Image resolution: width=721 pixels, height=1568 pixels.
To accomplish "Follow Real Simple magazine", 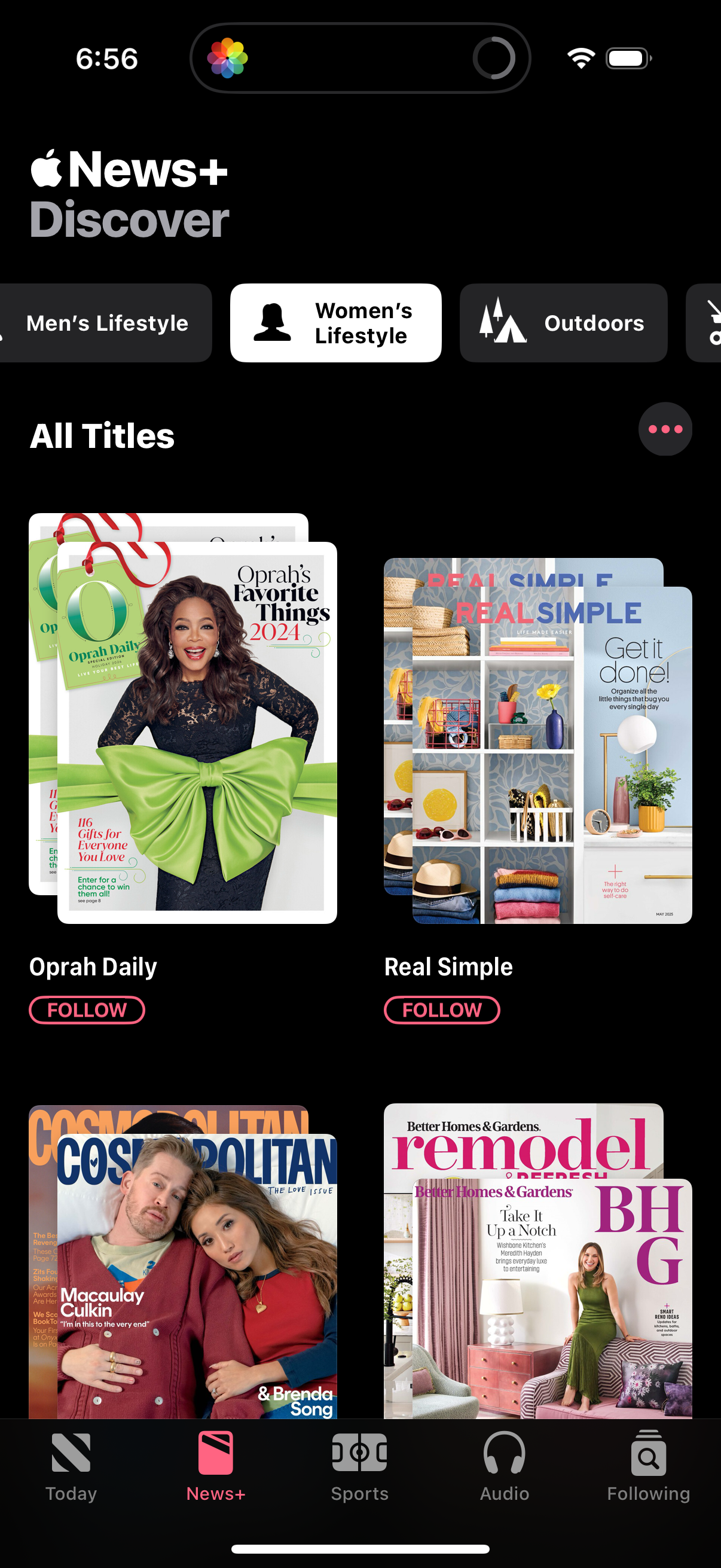I will [x=441, y=1009].
